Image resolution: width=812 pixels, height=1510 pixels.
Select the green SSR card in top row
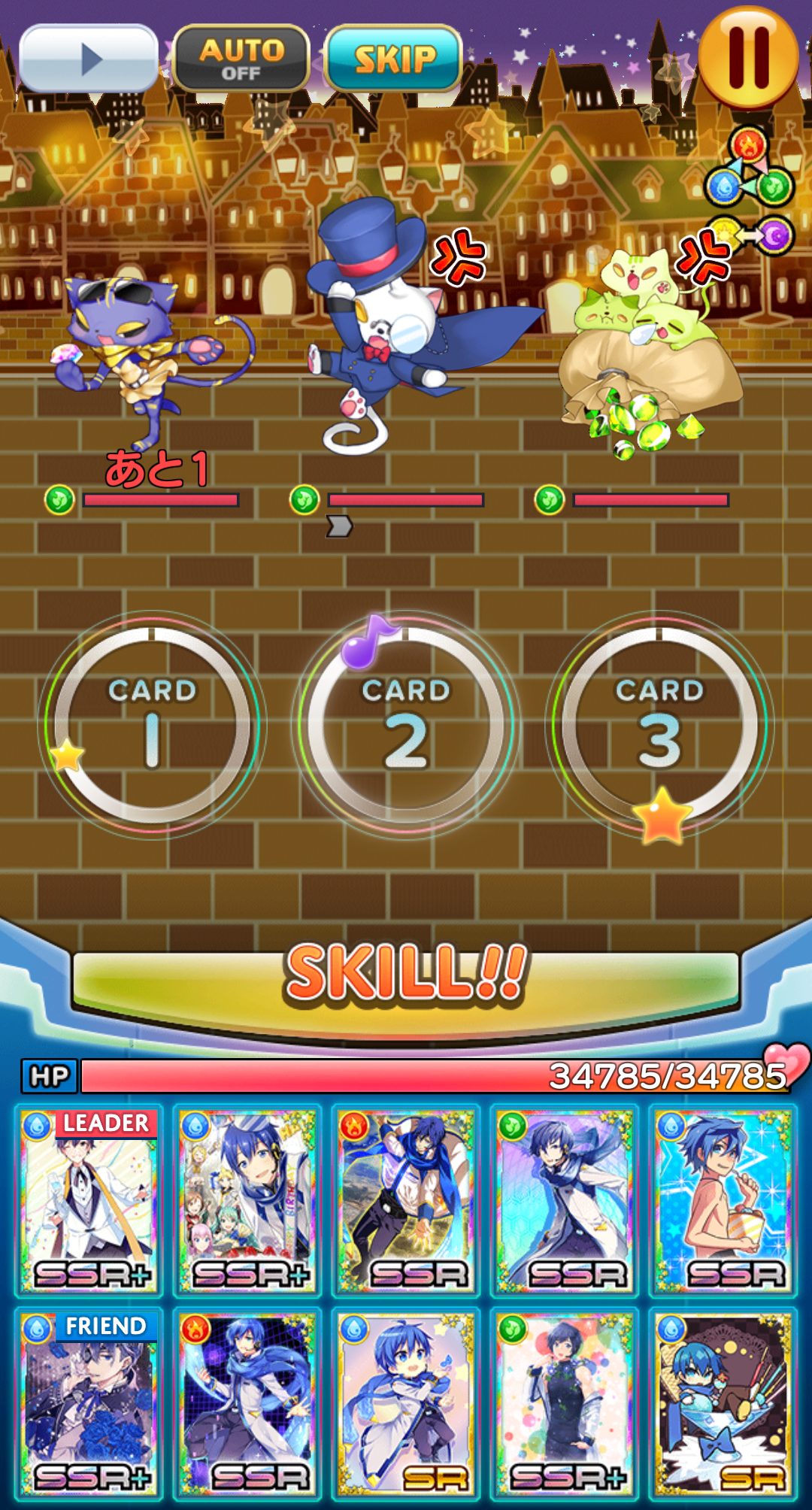click(x=565, y=1202)
